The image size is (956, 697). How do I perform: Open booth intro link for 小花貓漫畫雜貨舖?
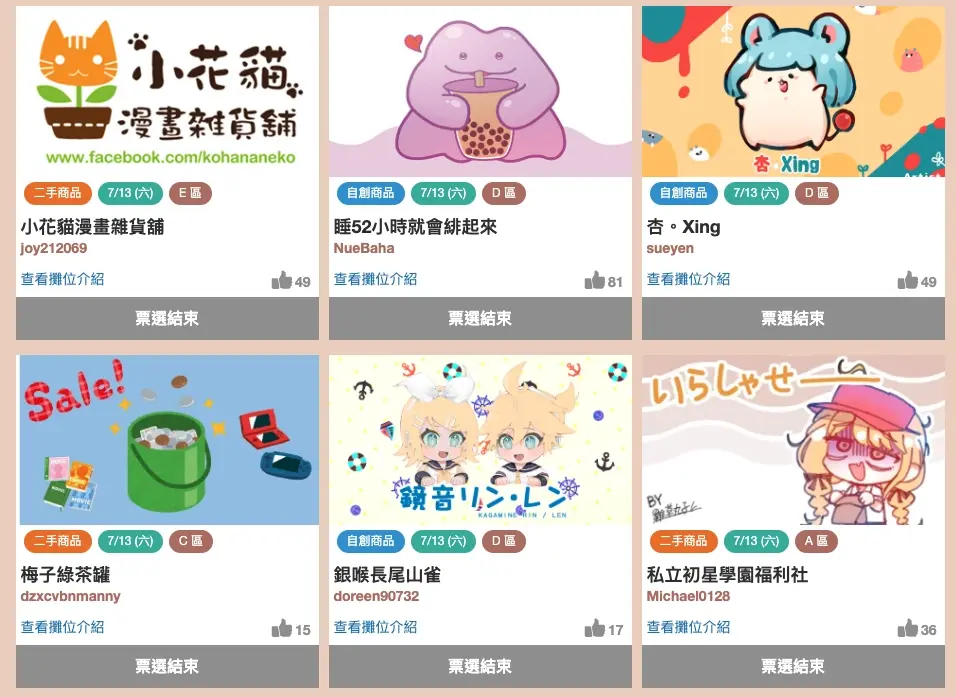[62, 279]
